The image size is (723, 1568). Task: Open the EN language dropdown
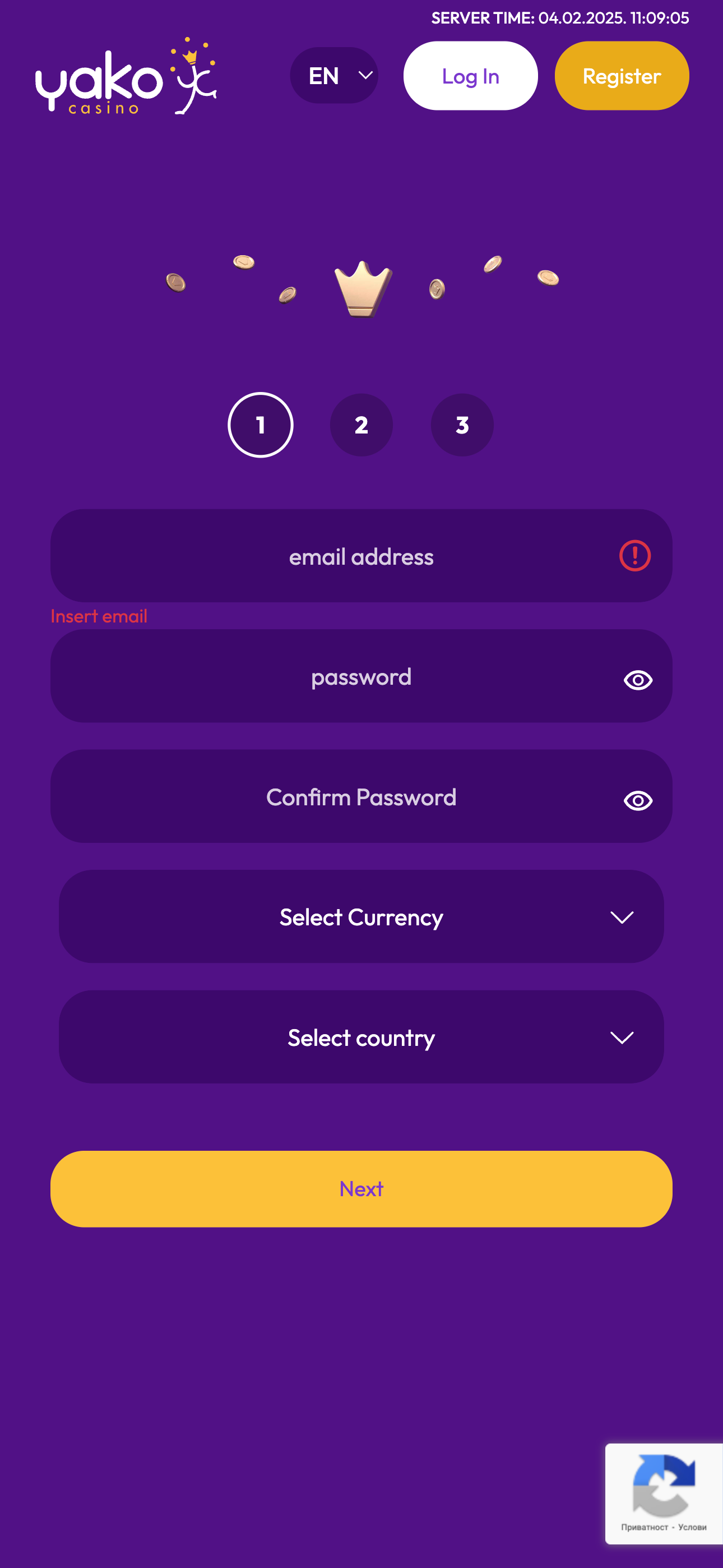[x=334, y=76]
